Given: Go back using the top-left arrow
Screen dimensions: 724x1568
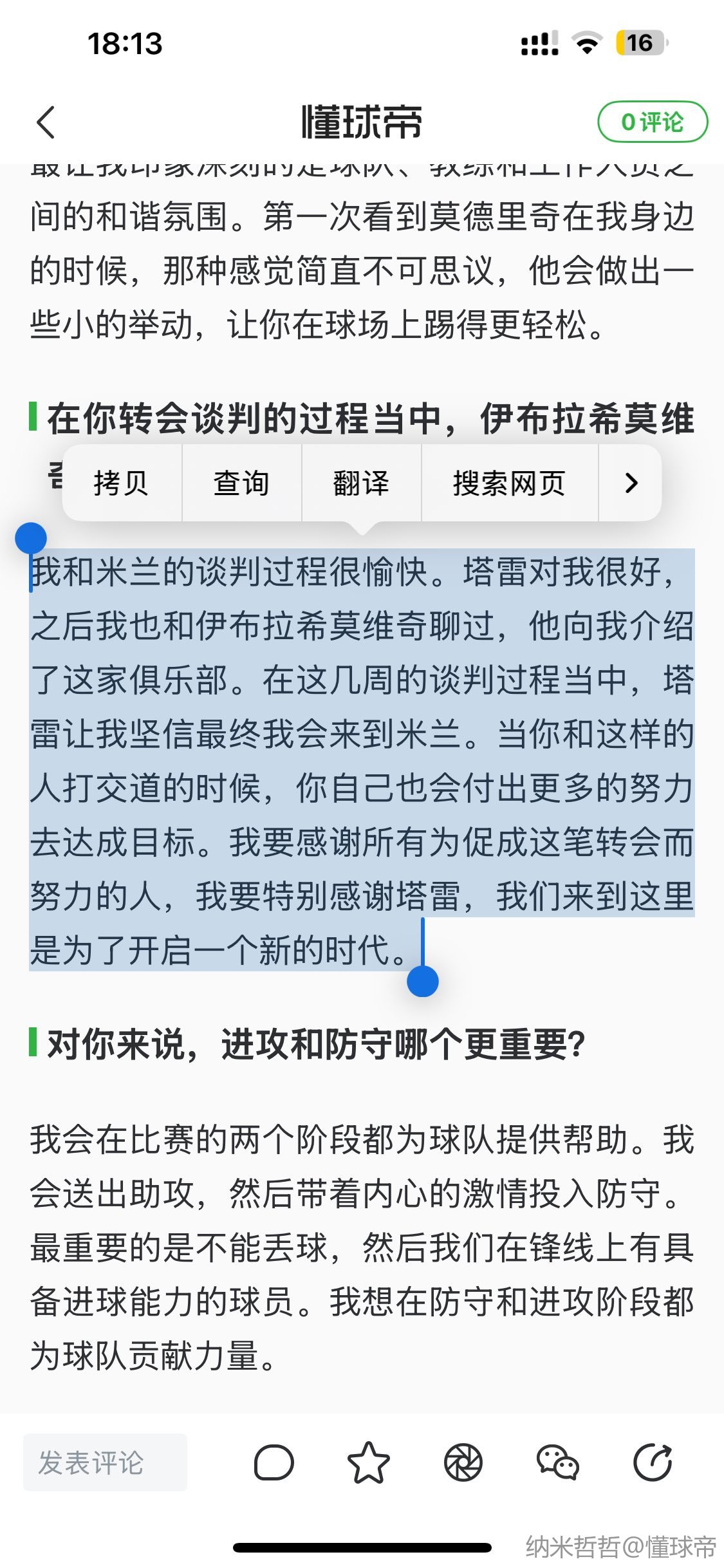Looking at the screenshot, I should (46, 122).
